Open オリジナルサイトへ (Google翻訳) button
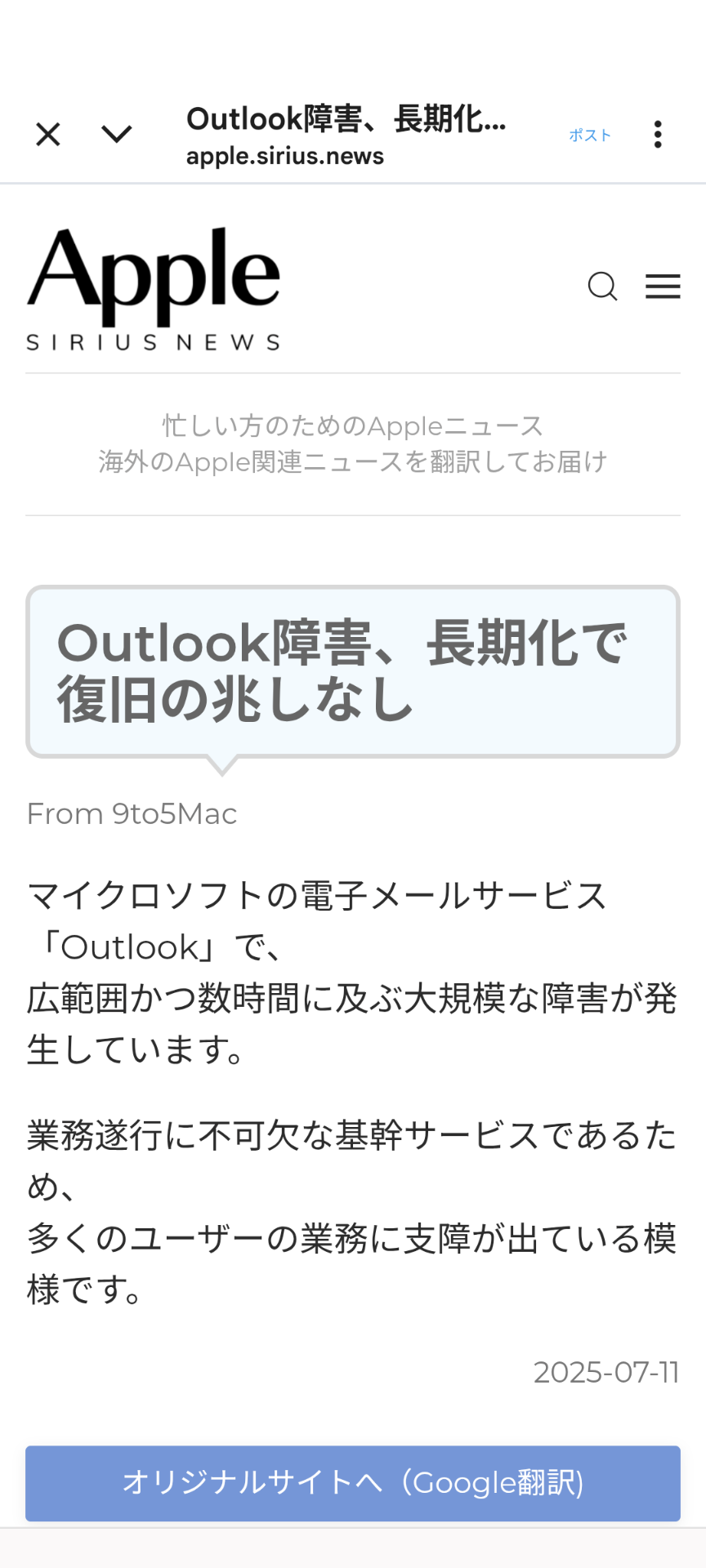Viewport: 706px width, 1568px height. (x=353, y=1483)
